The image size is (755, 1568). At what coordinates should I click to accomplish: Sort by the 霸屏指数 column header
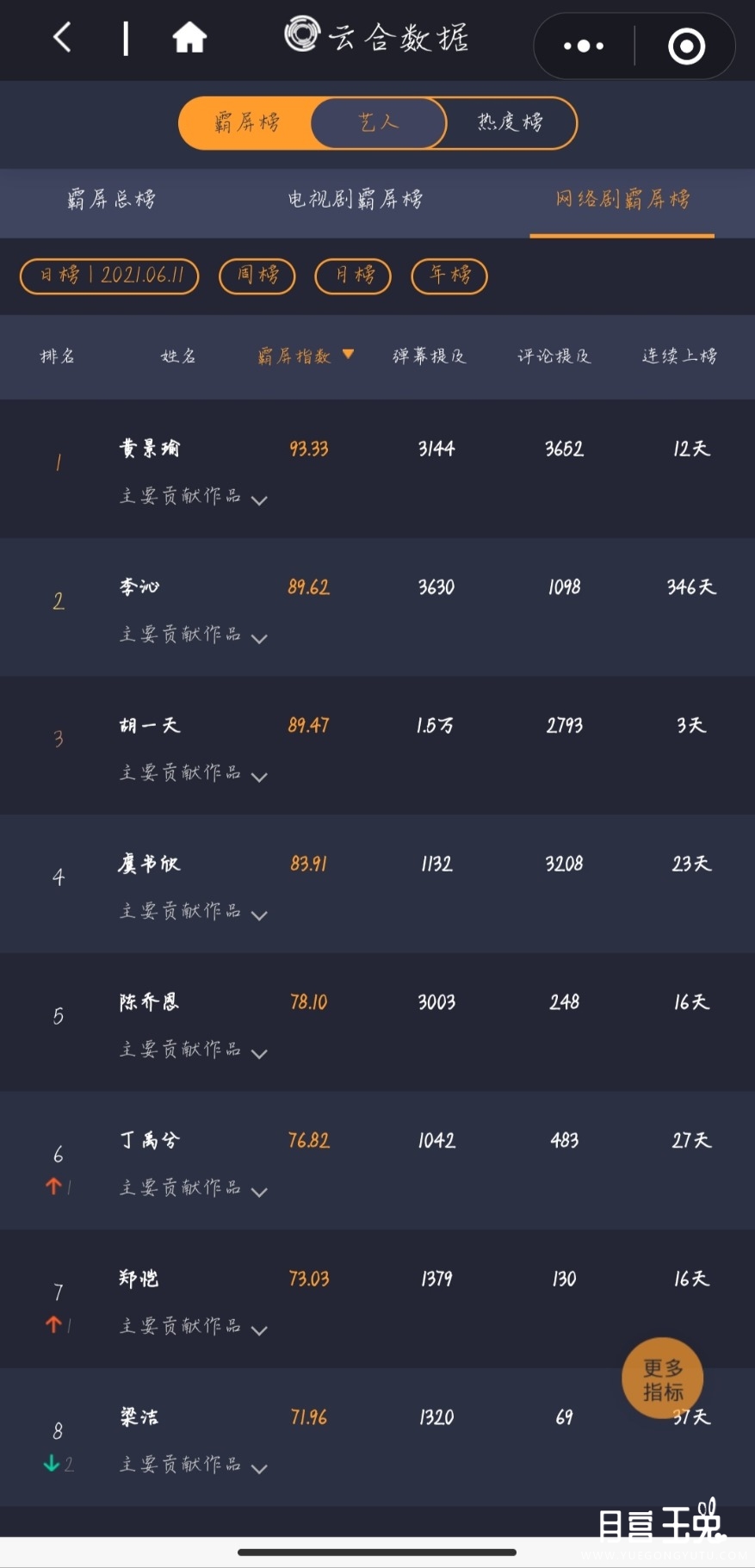[306, 356]
